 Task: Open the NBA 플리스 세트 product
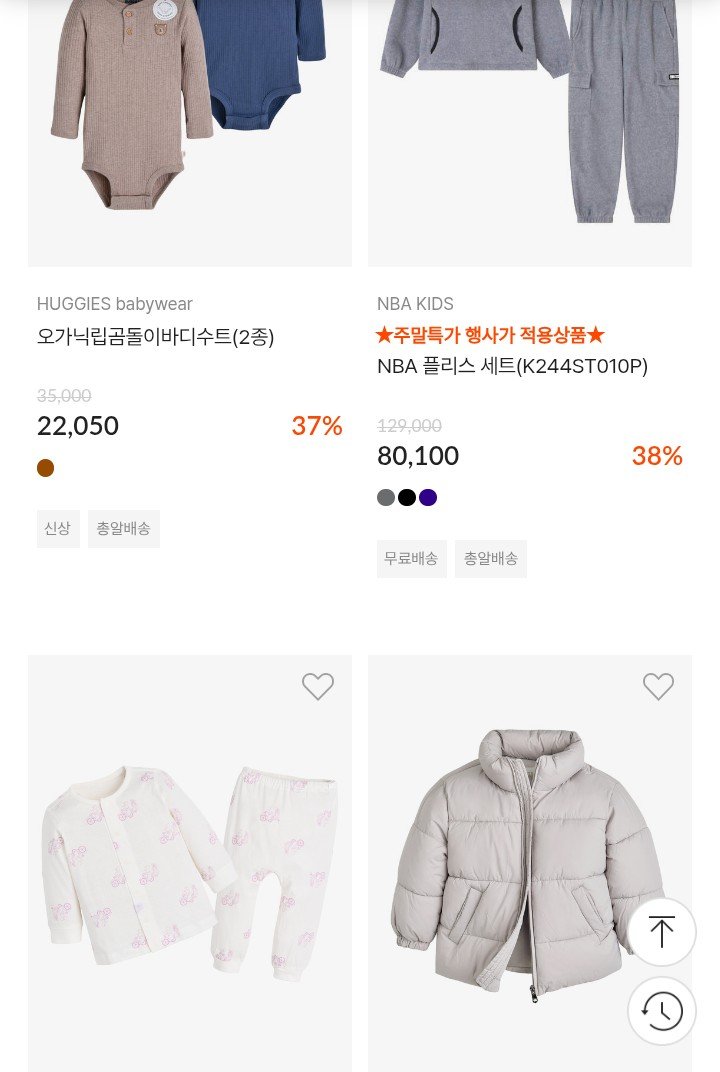click(512, 367)
